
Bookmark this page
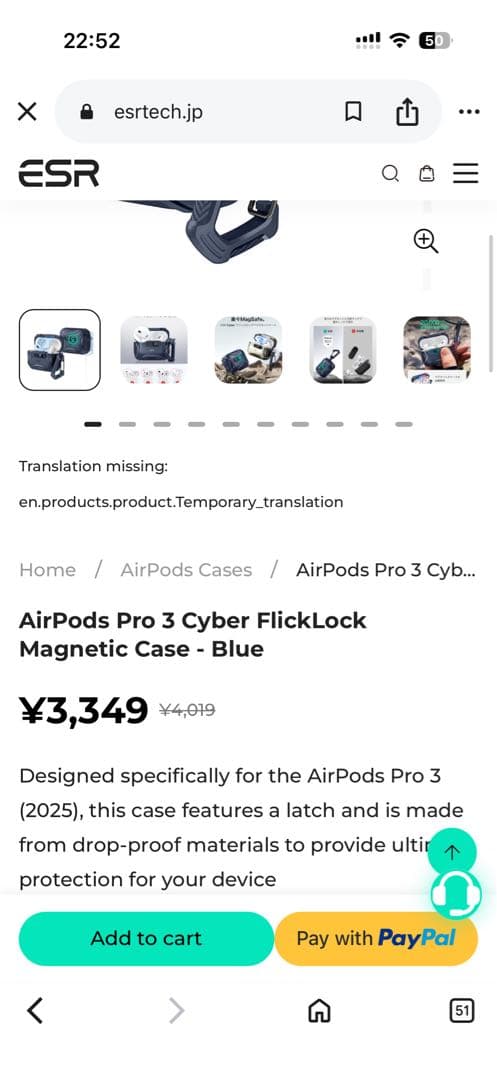click(x=353, y=112)
